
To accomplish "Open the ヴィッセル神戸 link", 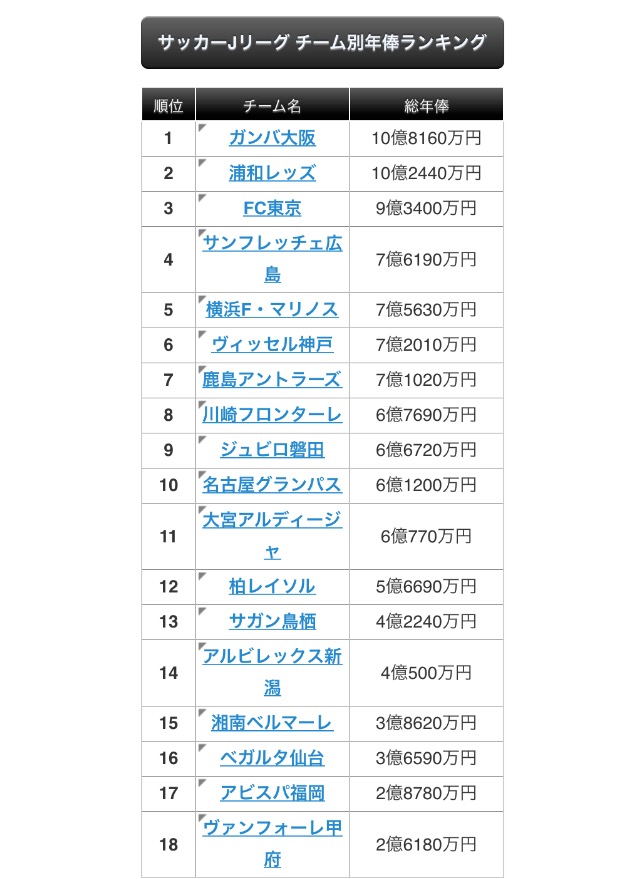I will [272, 345].
